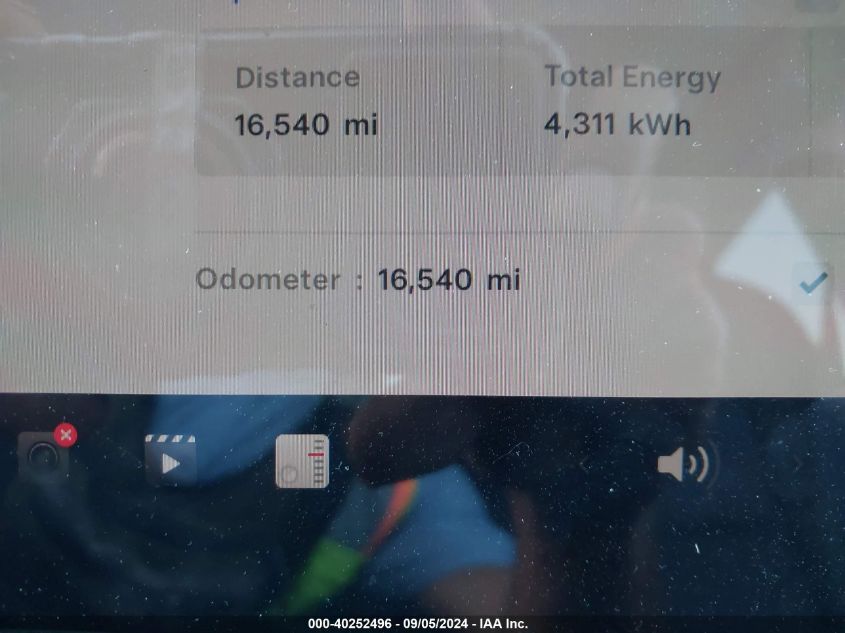The height and width of the screenshot is (633, 845).
Task: Raise volume with the right chevron
Action: [x=797, y=464]
